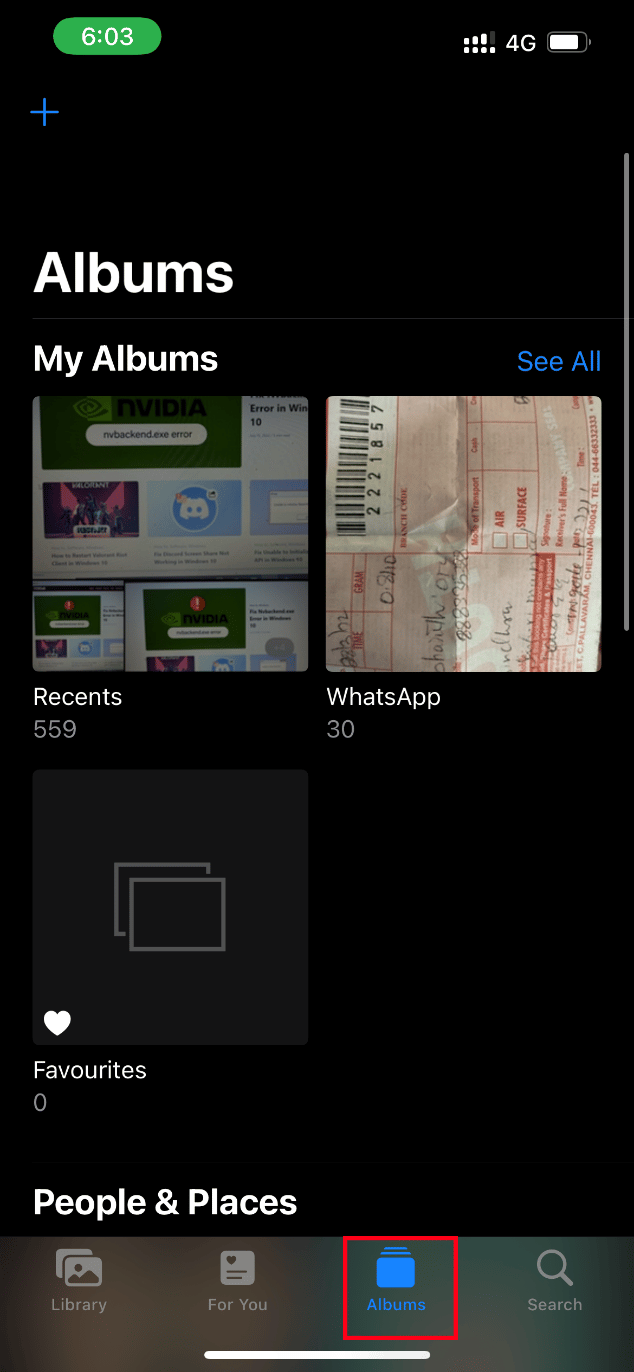634x1372 pixels.
Task: Open See All albums link
Action: [x=558, y=361]
